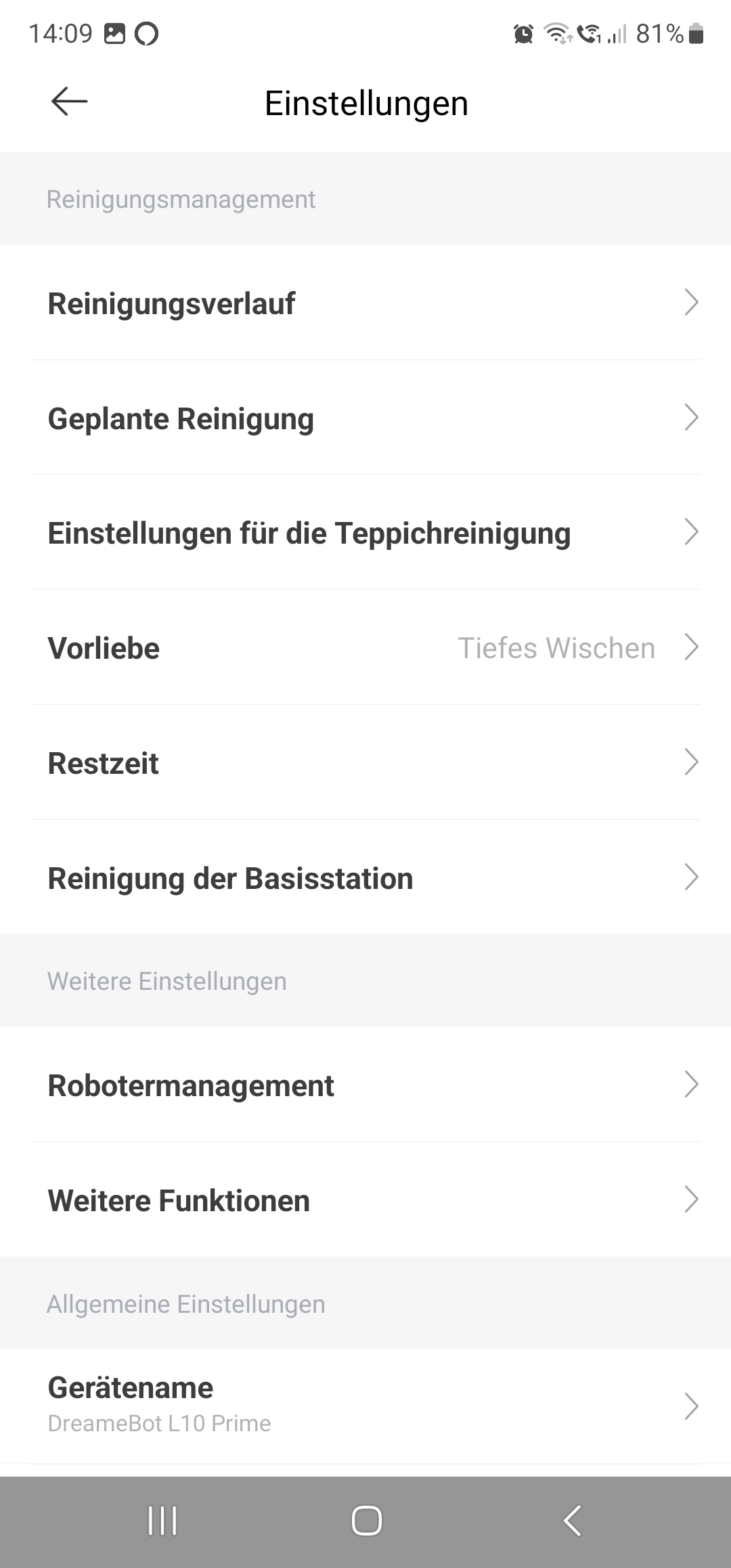Open the Vorliebe setting
731x1568 pixels.
click(x=365, y=647)
